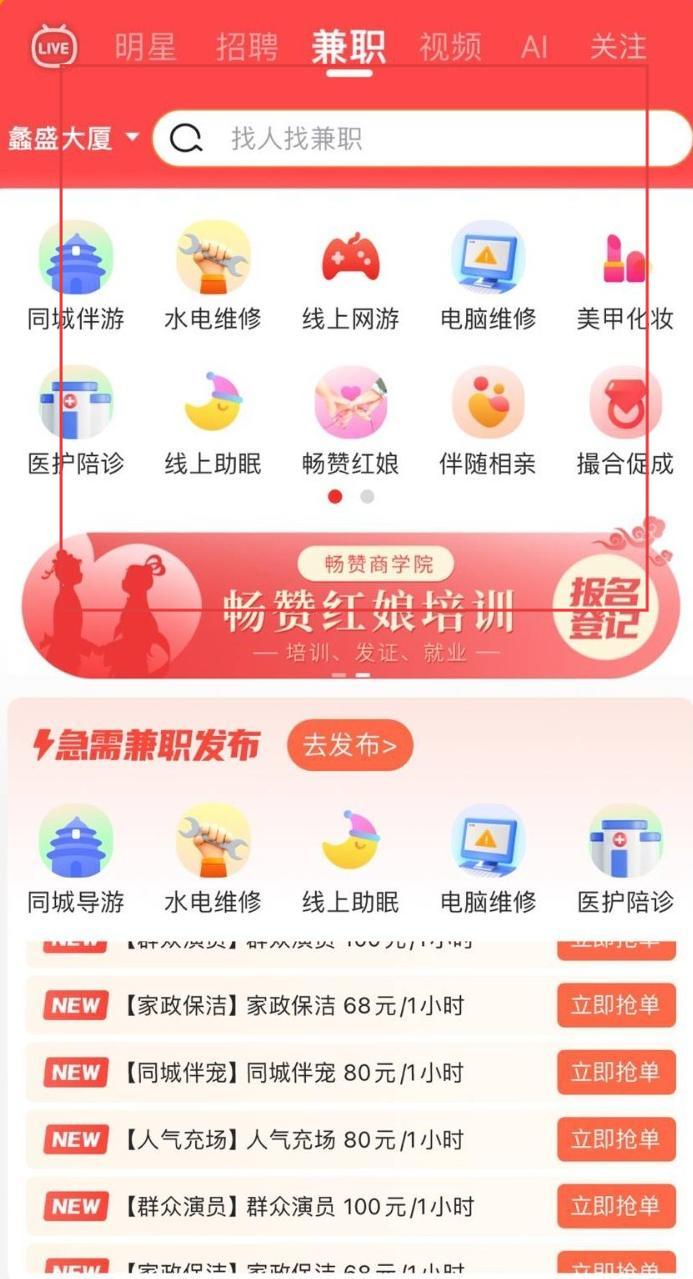Open the 畅赞红娘 category
This screenshot has width=693, height=1279.
[350, 421]
